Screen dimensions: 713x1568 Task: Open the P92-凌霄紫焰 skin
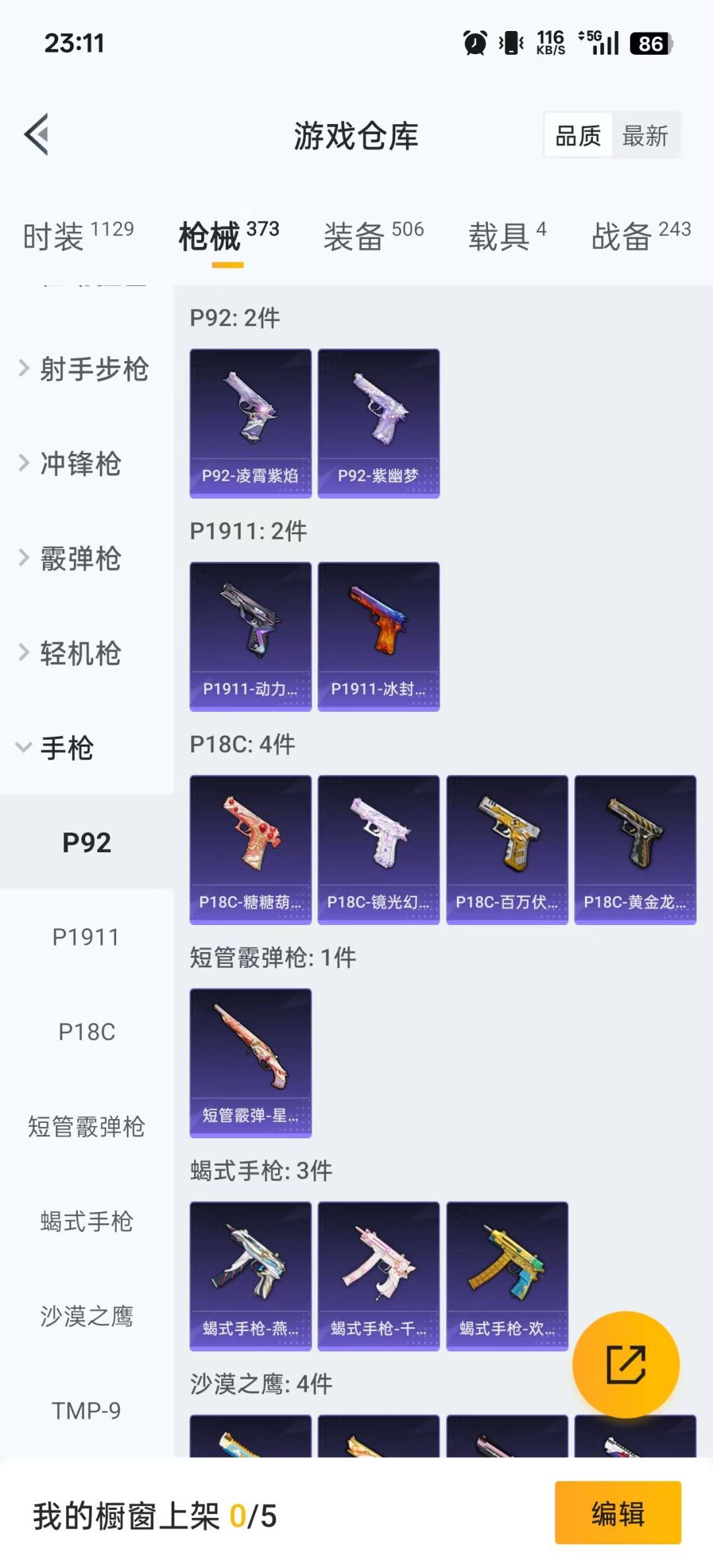(250, 423)
